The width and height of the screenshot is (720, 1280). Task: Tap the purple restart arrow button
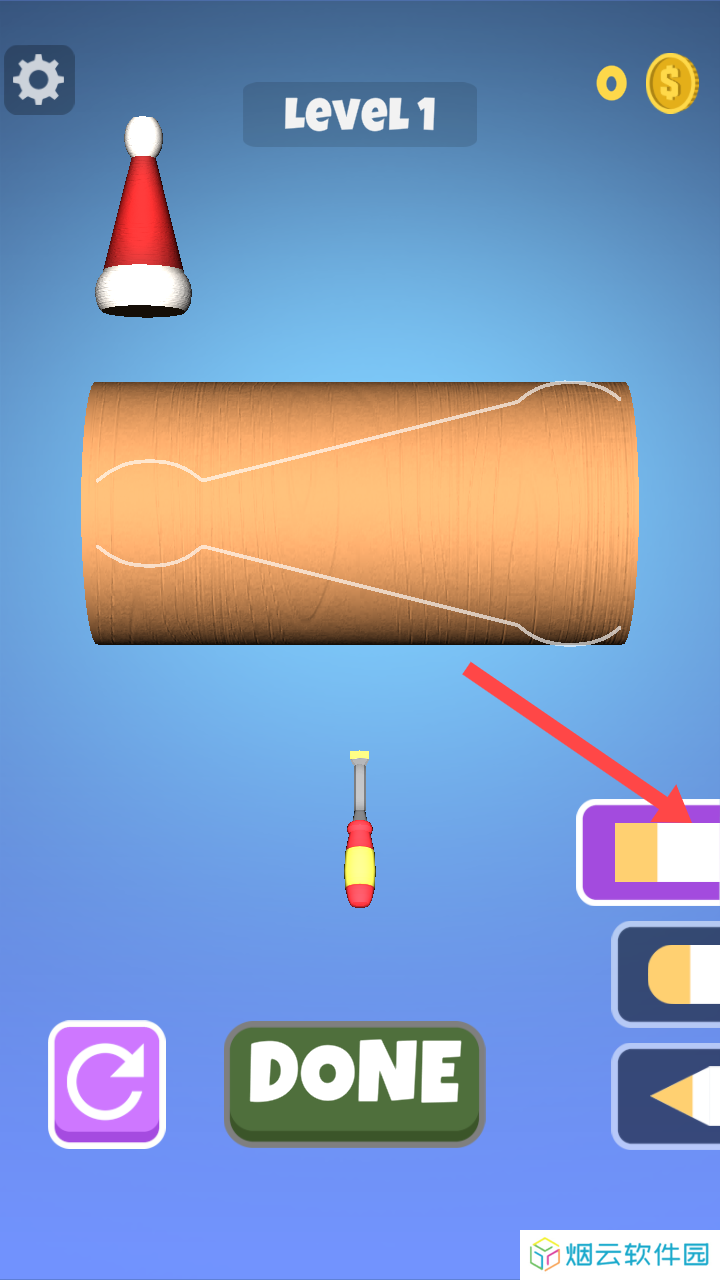tap(107, 1083)
